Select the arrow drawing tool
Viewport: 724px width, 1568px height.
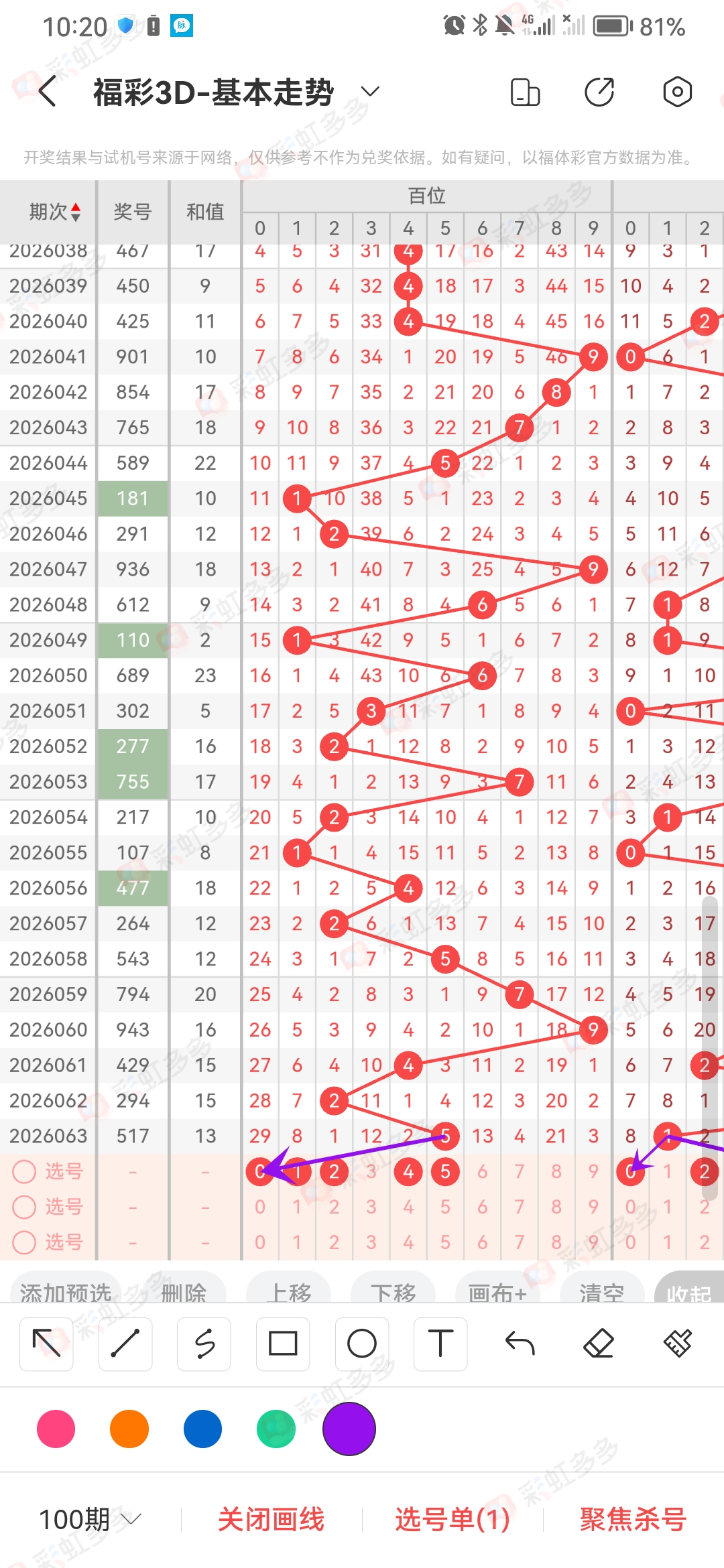click(x=46, y=1344)
